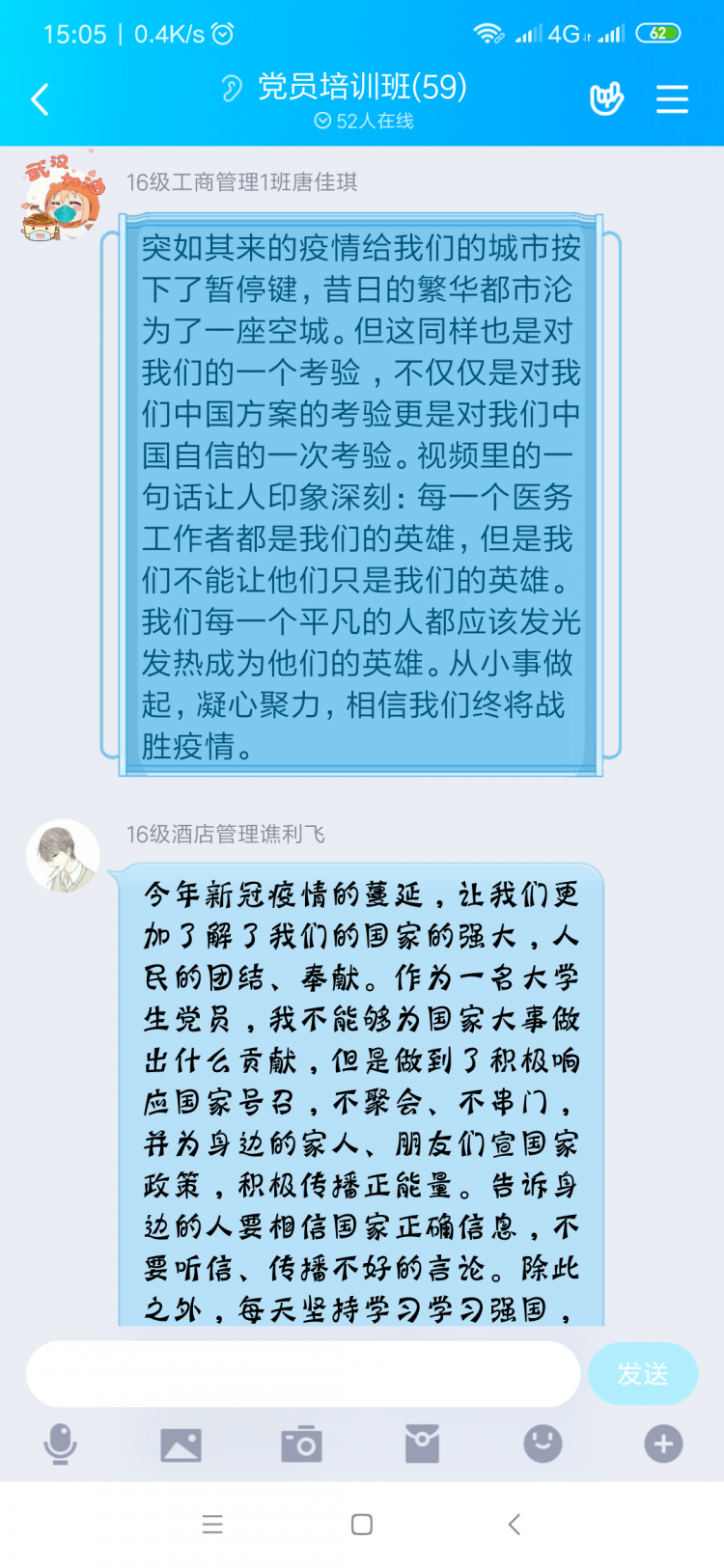Image resolution: width=724 pixels, height=1568 pixels.
Task: Open the emoji smiley panel
Action: [543, 1444]
